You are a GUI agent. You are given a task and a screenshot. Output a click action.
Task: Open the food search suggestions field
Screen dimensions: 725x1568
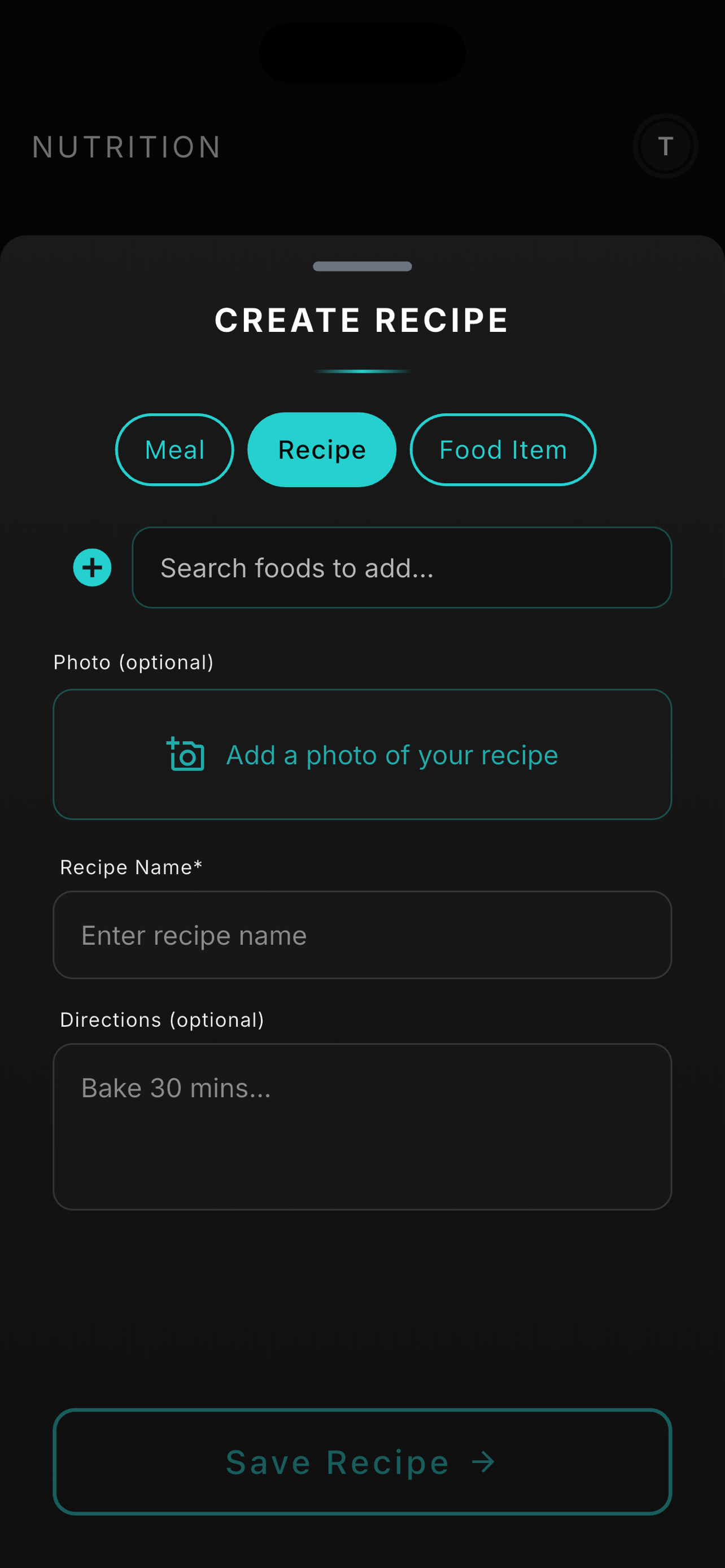point(402,567)
